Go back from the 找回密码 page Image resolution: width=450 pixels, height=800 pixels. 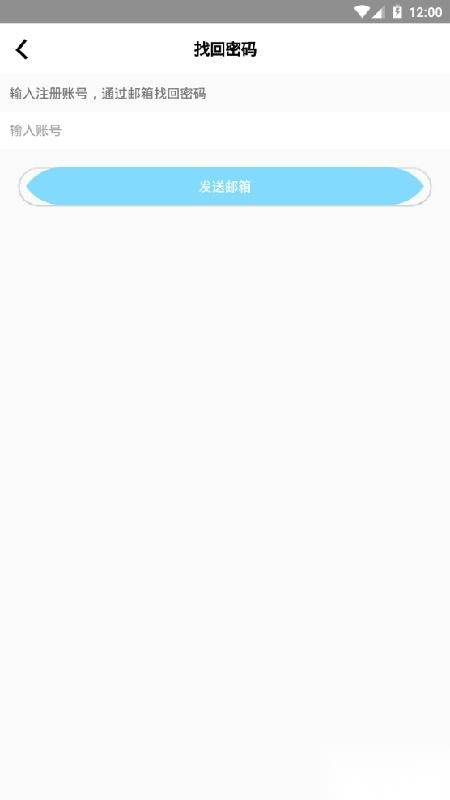[22, 49]
